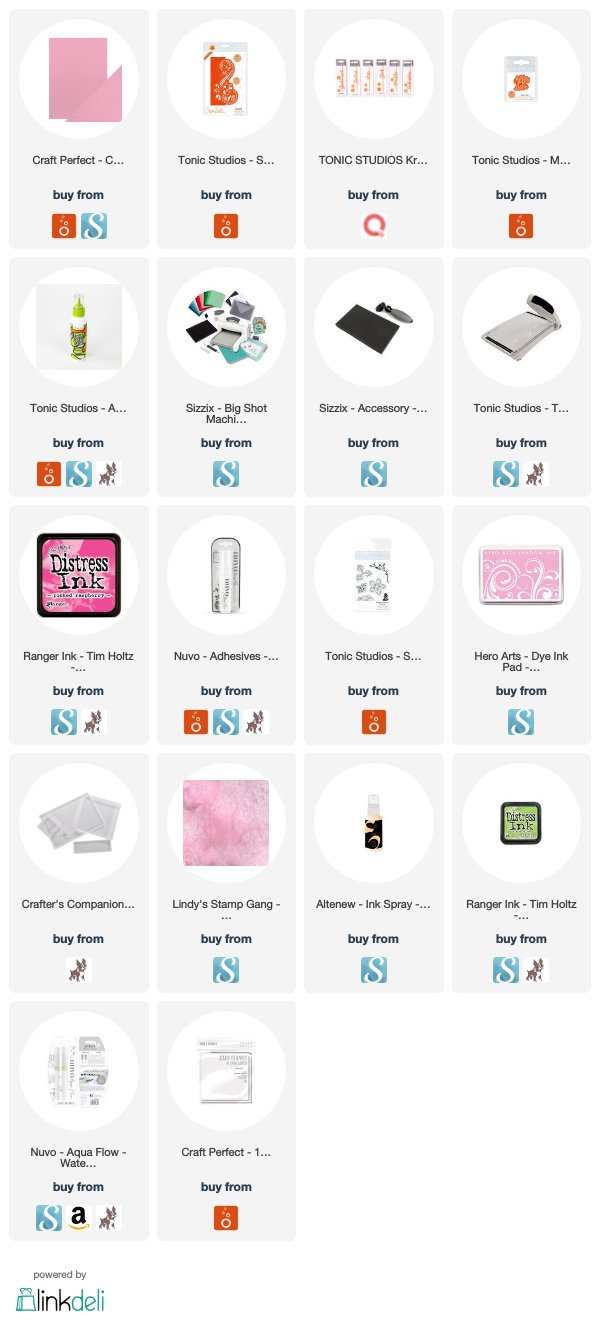Buy TONIC STUDIOS Kr... from the Q store icon
Image resolution: width=600 pixels, height=1321 pixels.
(373, 226)
